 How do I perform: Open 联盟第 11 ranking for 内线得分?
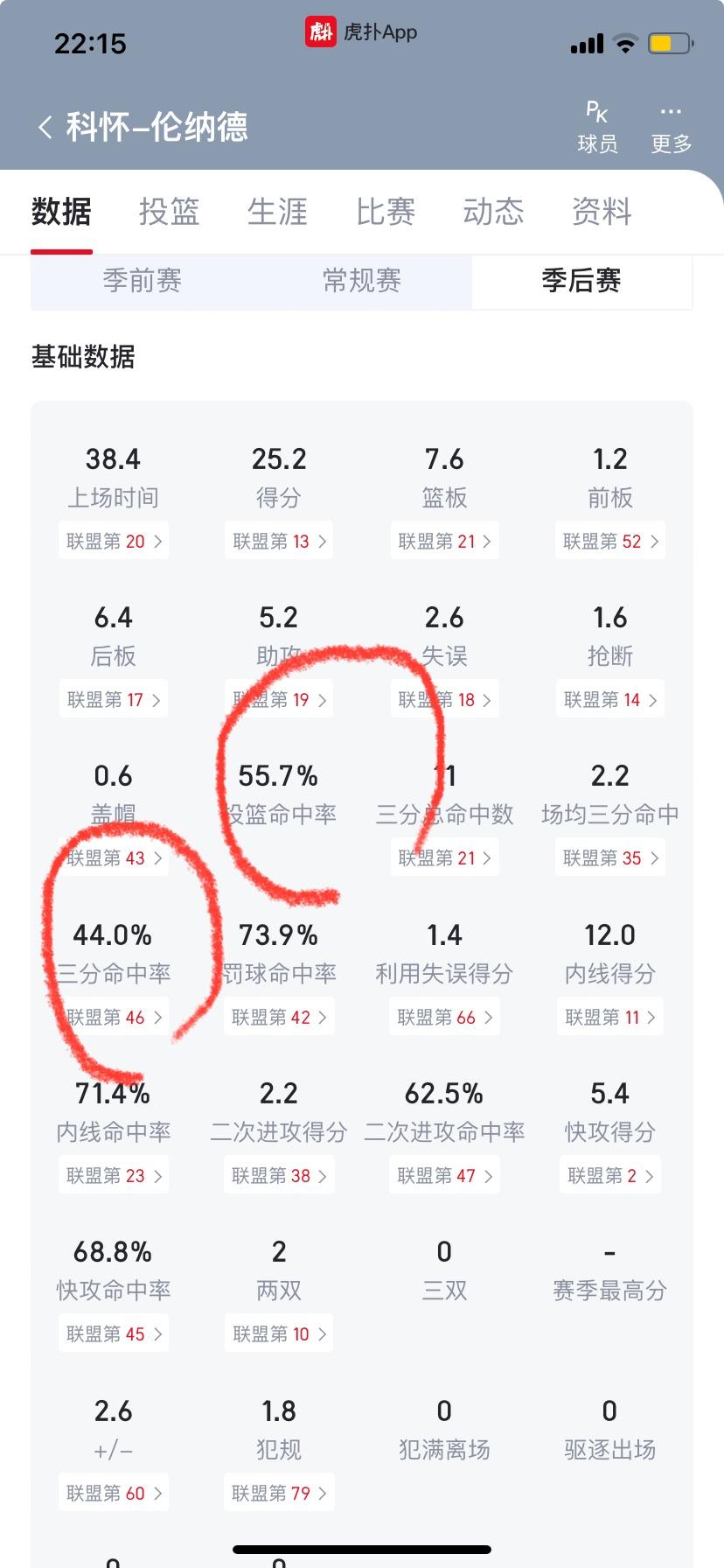(610, 1018)
